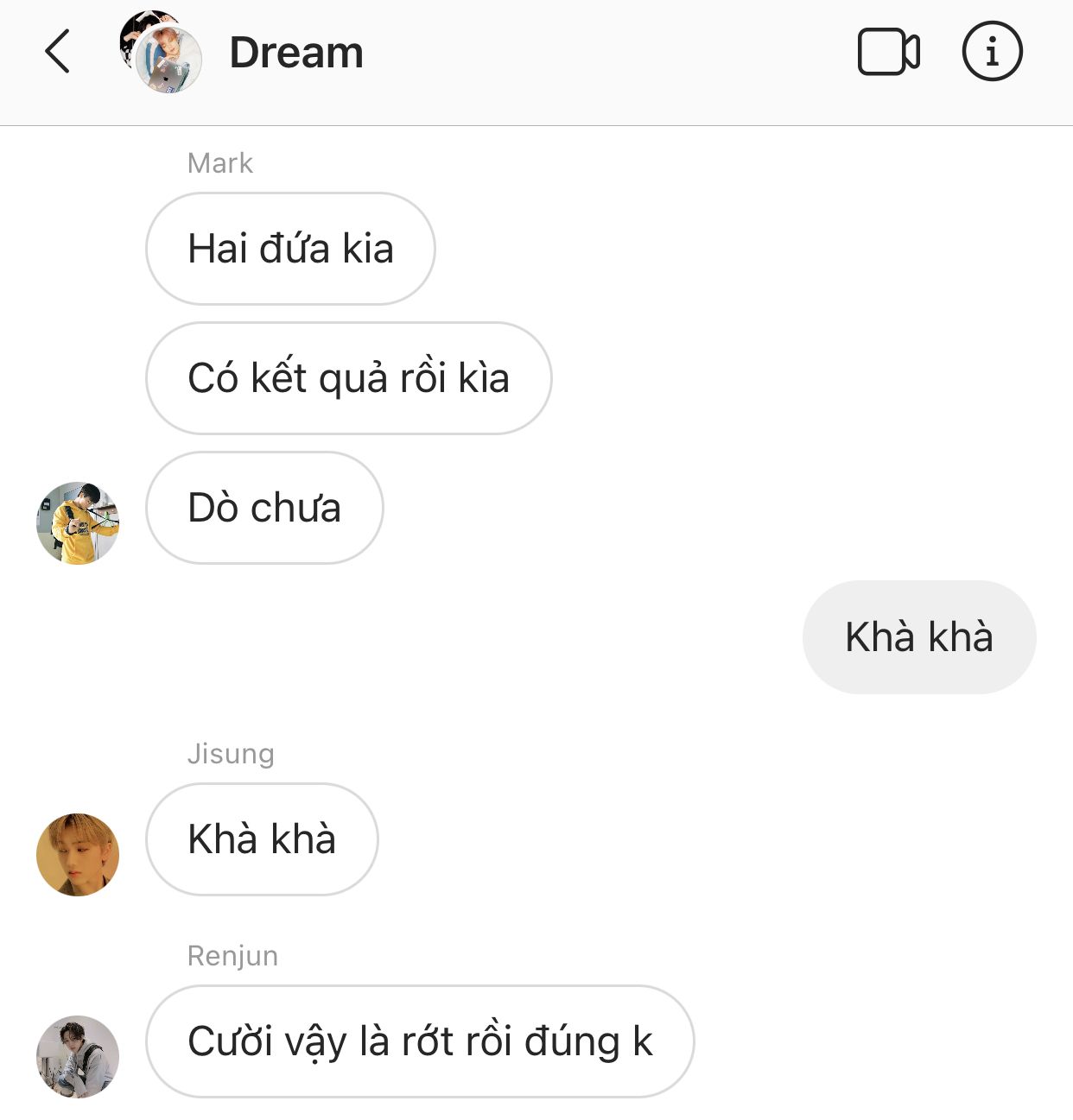View Mark's profile picture
This screenshot has width=1073, height=1120.
pos(78,523)
